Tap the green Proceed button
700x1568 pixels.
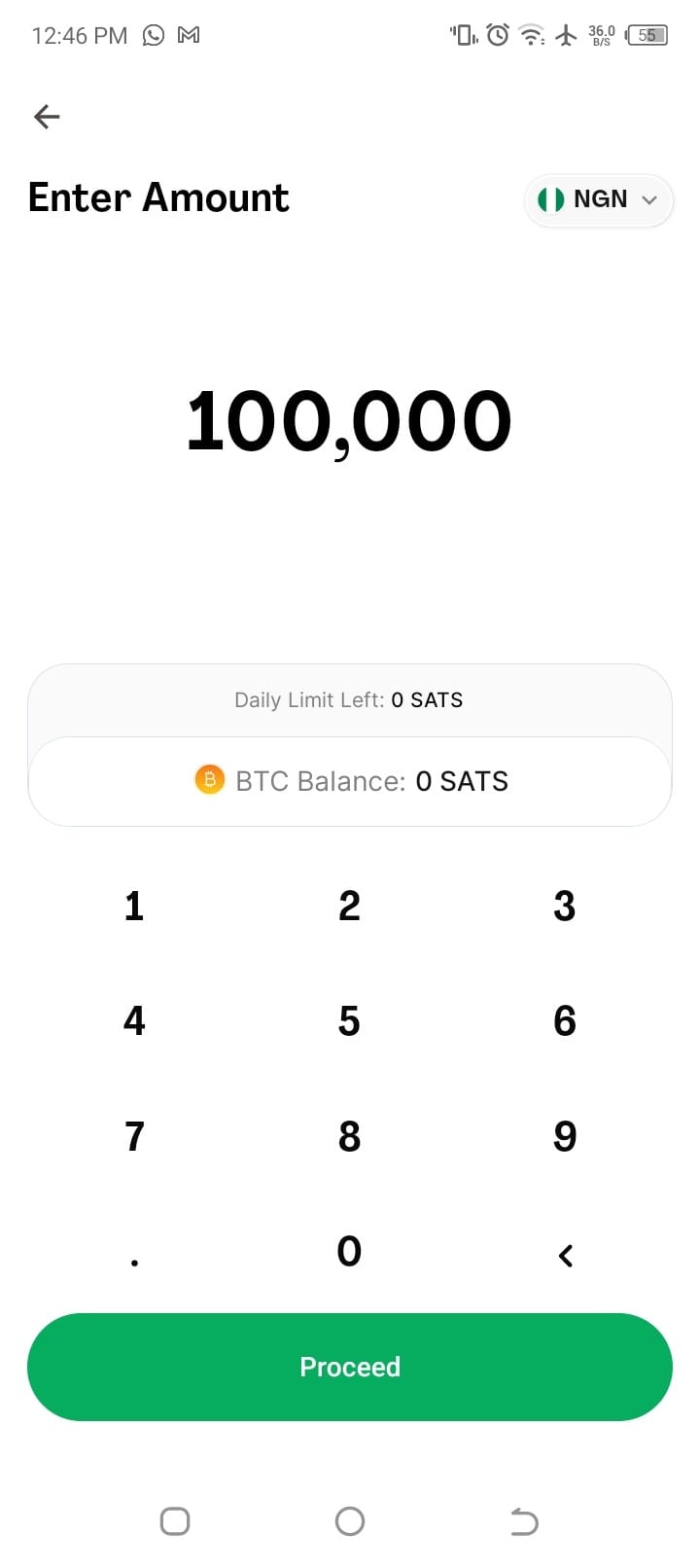(x=350, y=1367)
